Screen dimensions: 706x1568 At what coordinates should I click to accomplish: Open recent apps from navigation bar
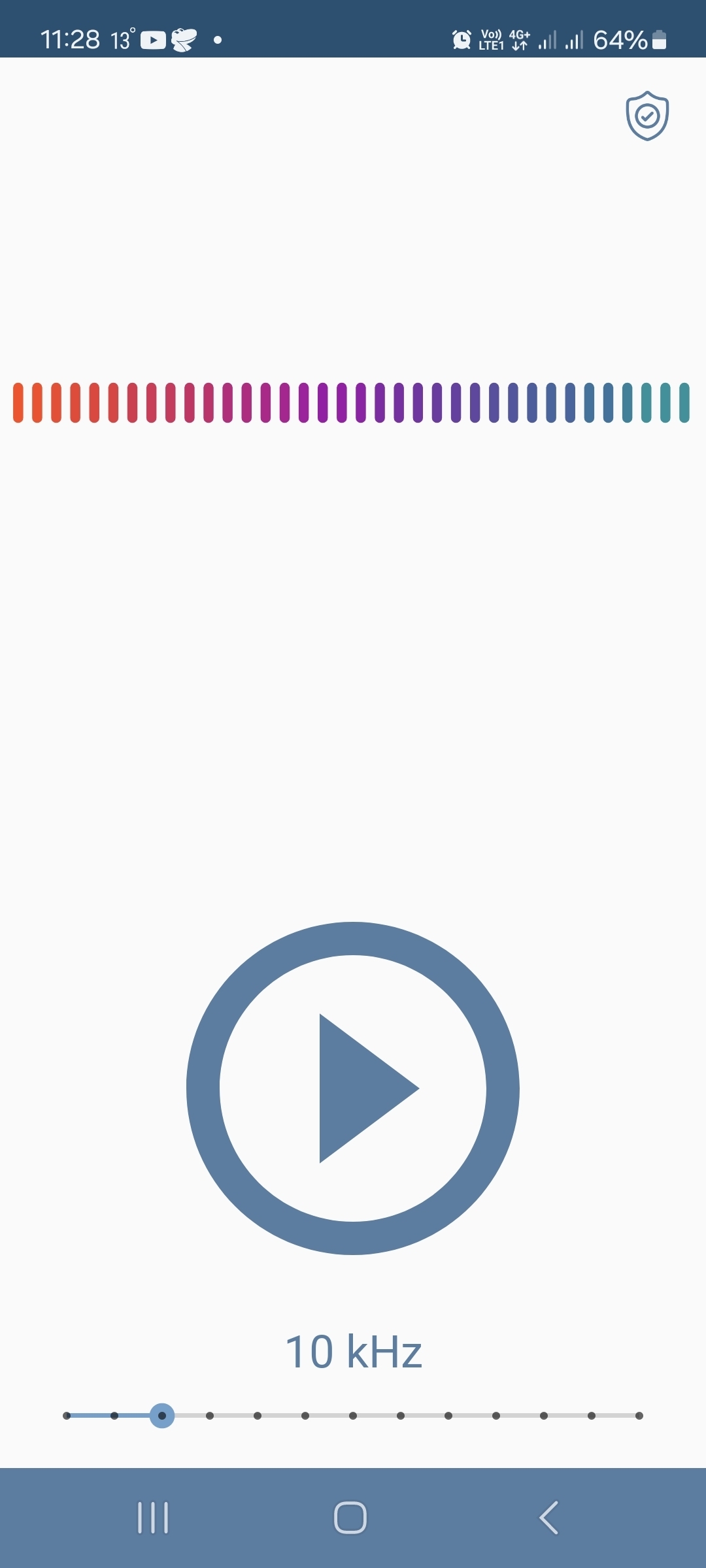[153, 1517]
